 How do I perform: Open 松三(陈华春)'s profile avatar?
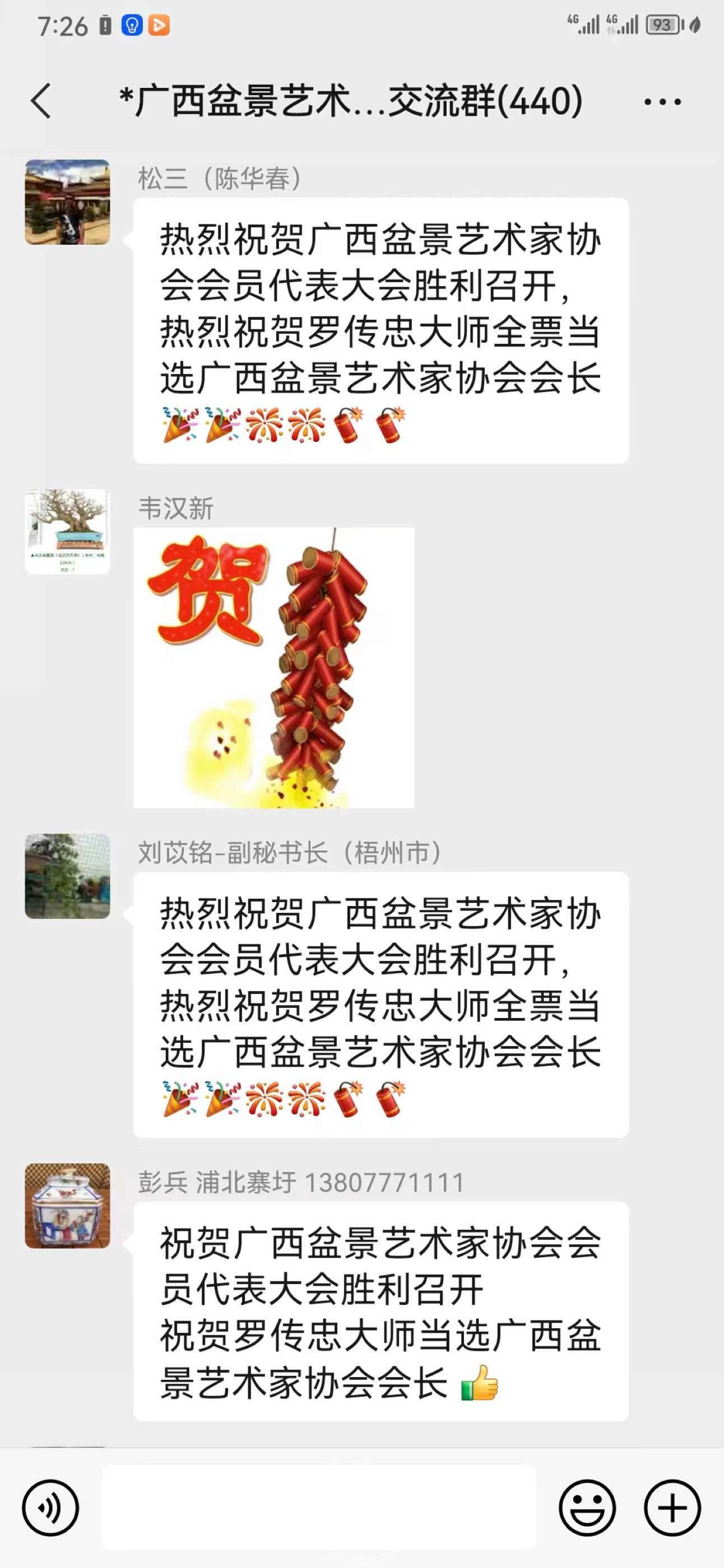[68, 202]
